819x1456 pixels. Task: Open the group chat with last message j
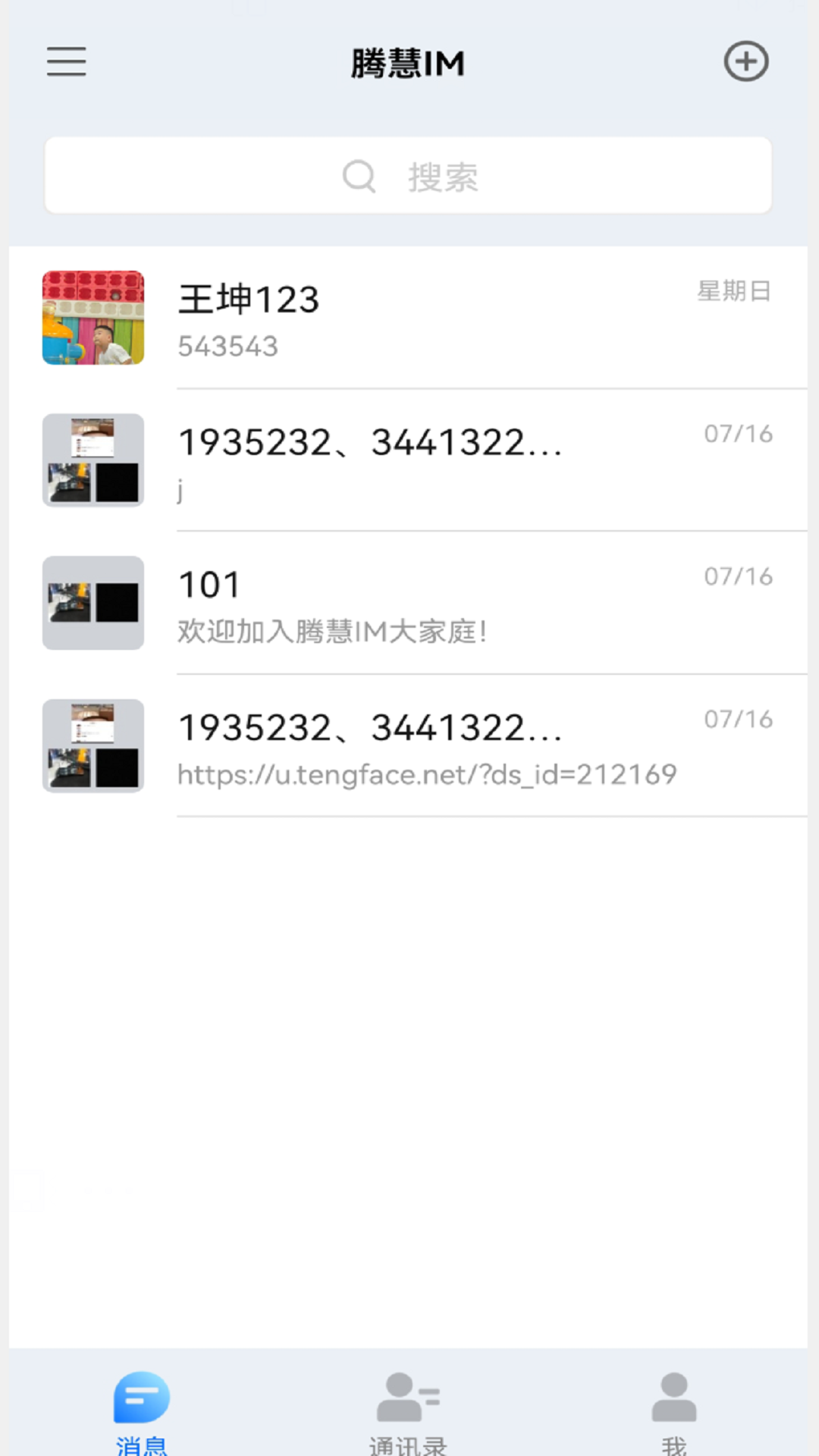[409, 460]
